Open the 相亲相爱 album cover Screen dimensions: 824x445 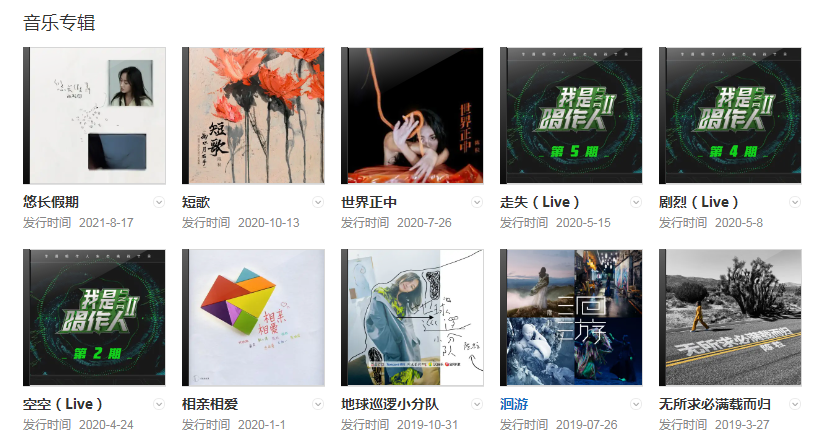(253, 317)
